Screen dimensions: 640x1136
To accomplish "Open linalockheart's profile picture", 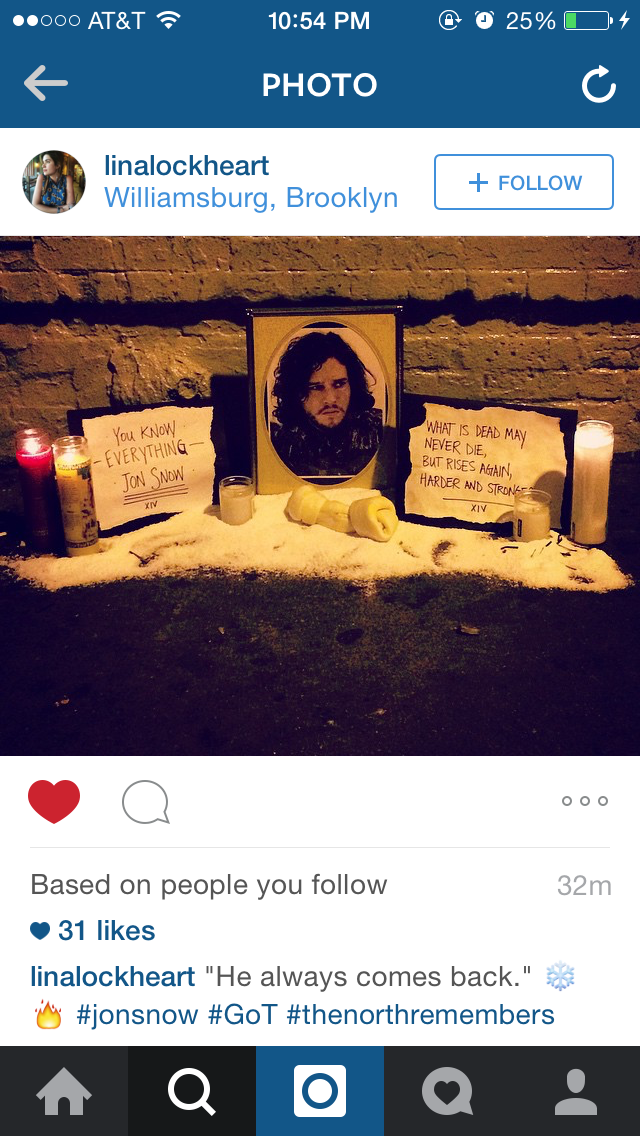I will (x=54, y=182).
